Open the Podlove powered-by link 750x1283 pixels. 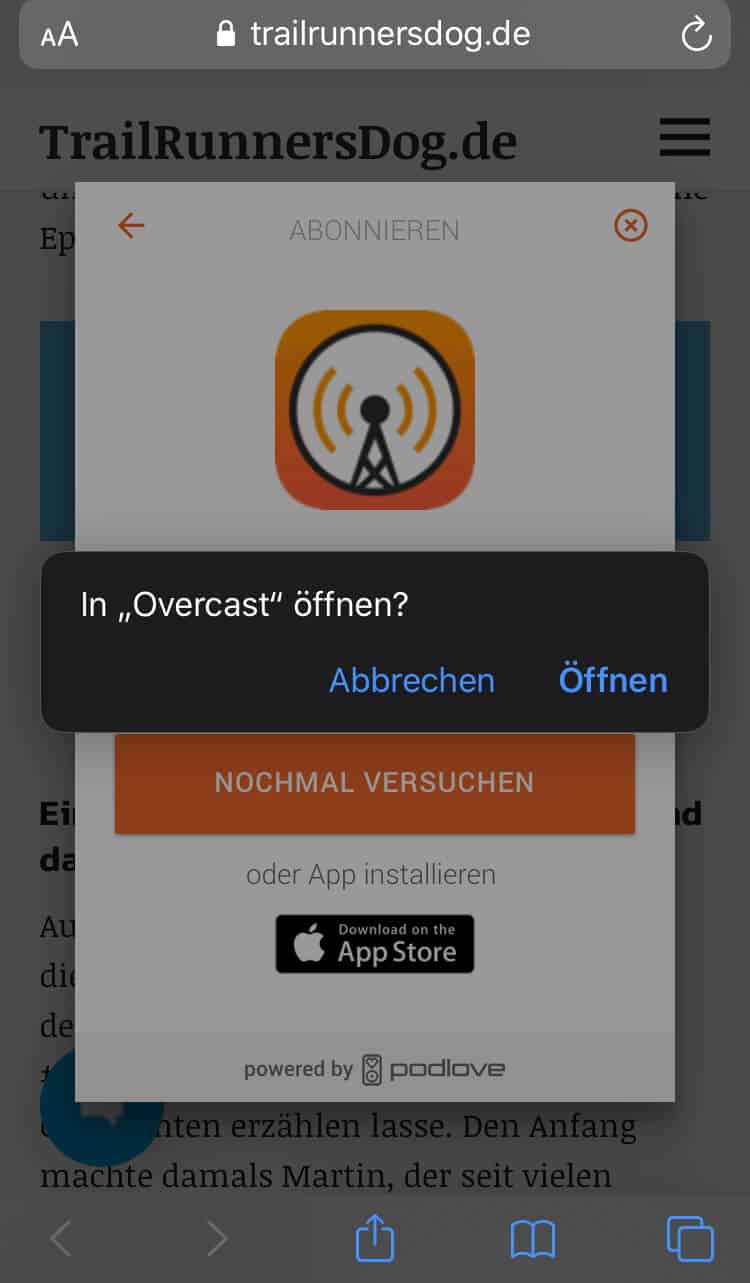[374, 1069]
